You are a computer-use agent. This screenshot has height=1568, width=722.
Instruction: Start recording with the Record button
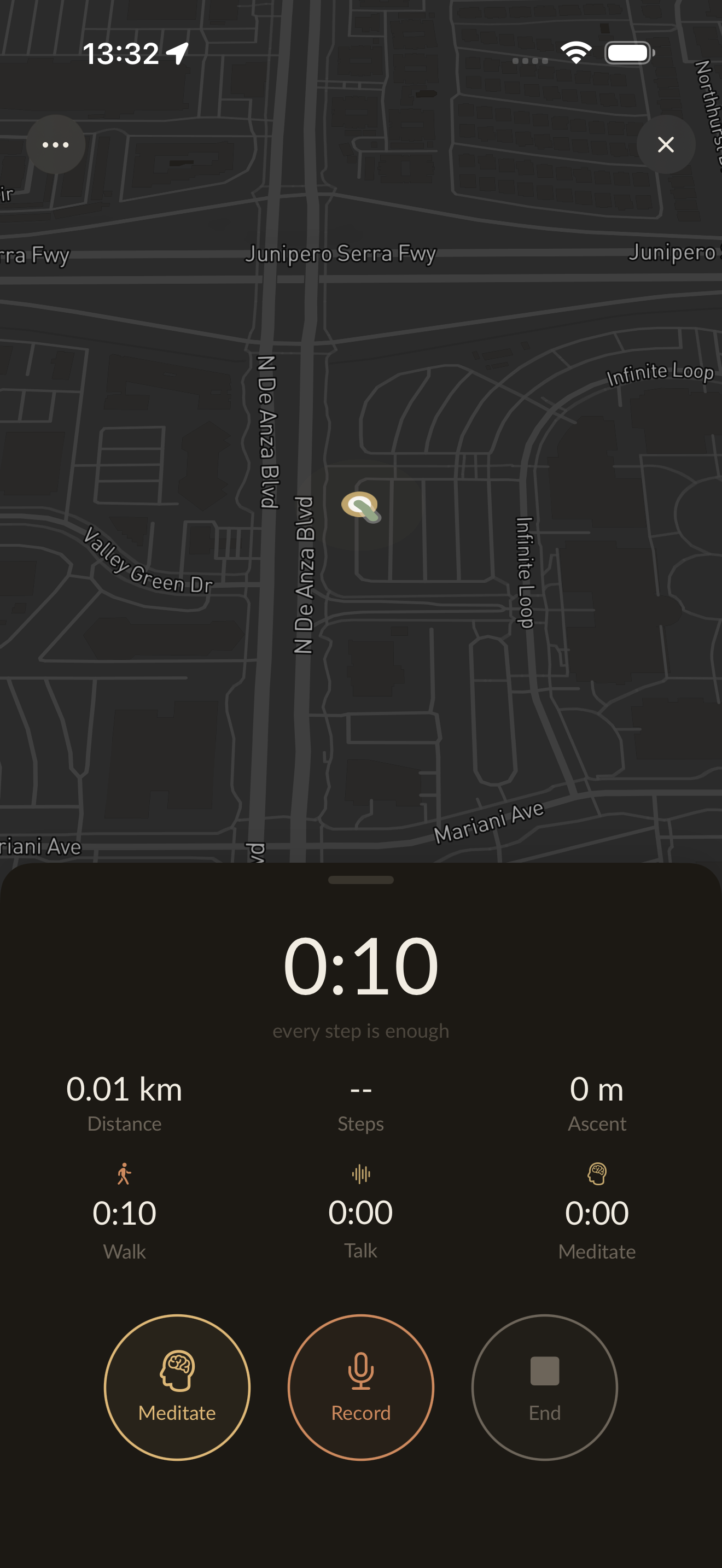360,1386
